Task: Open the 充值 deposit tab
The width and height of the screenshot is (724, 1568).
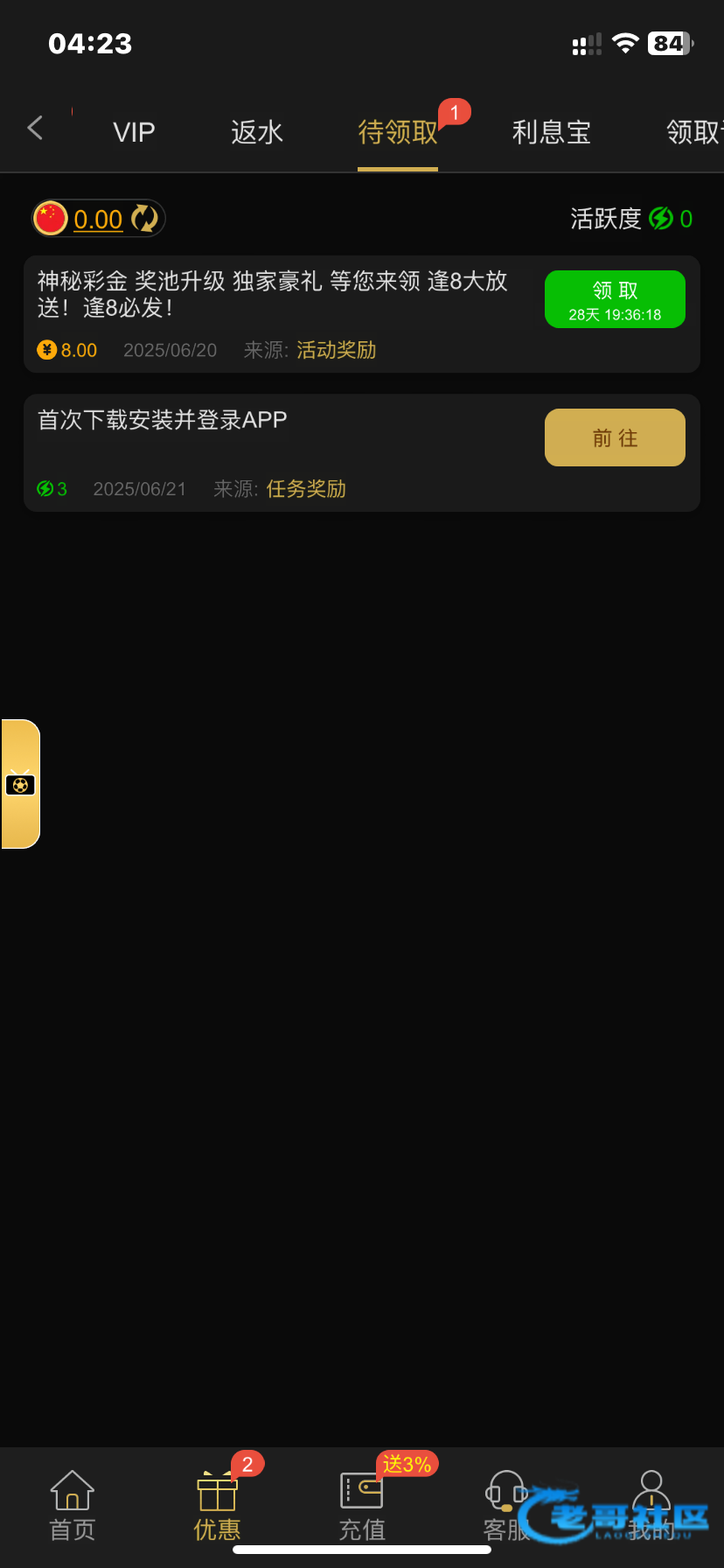Action: (x=361, y=1505)
